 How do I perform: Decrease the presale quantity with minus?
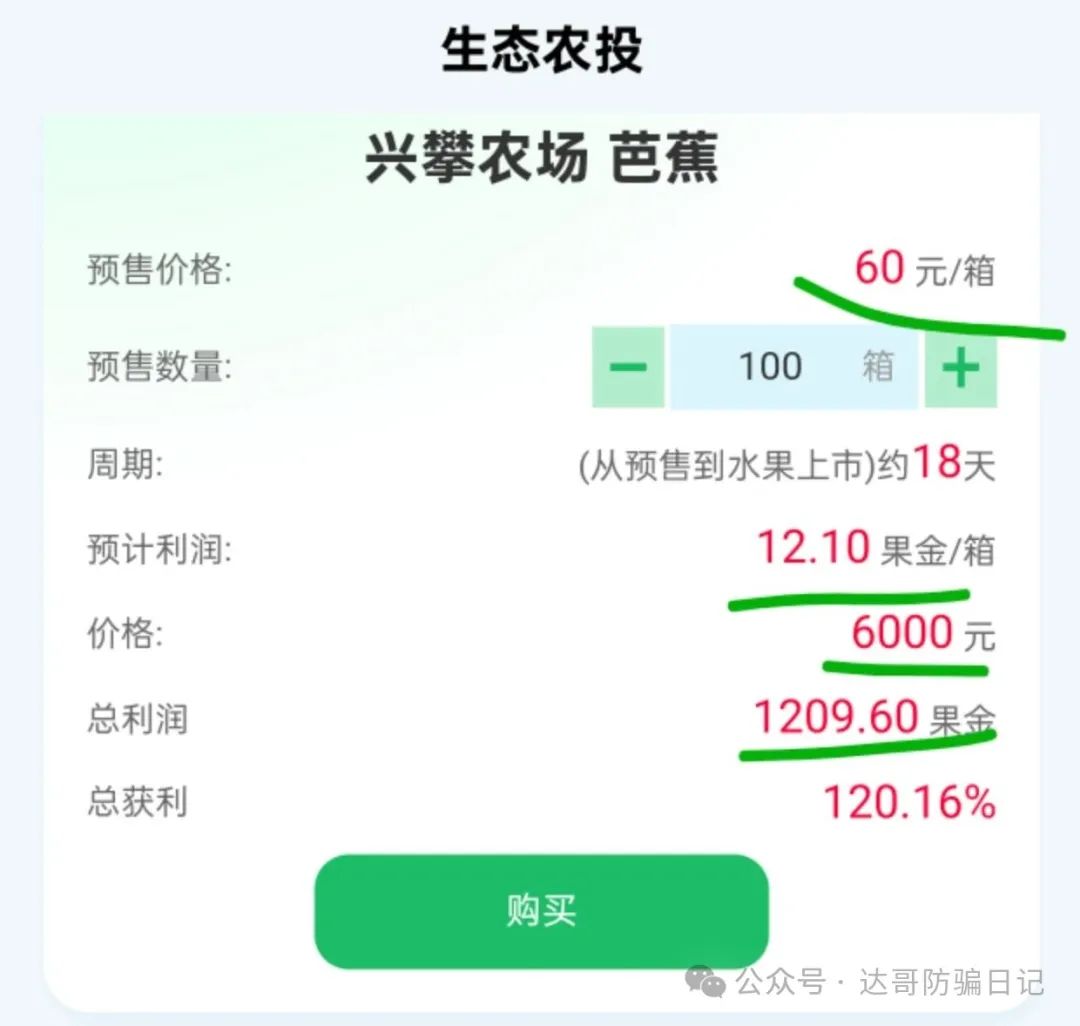(x=628, y=367)
